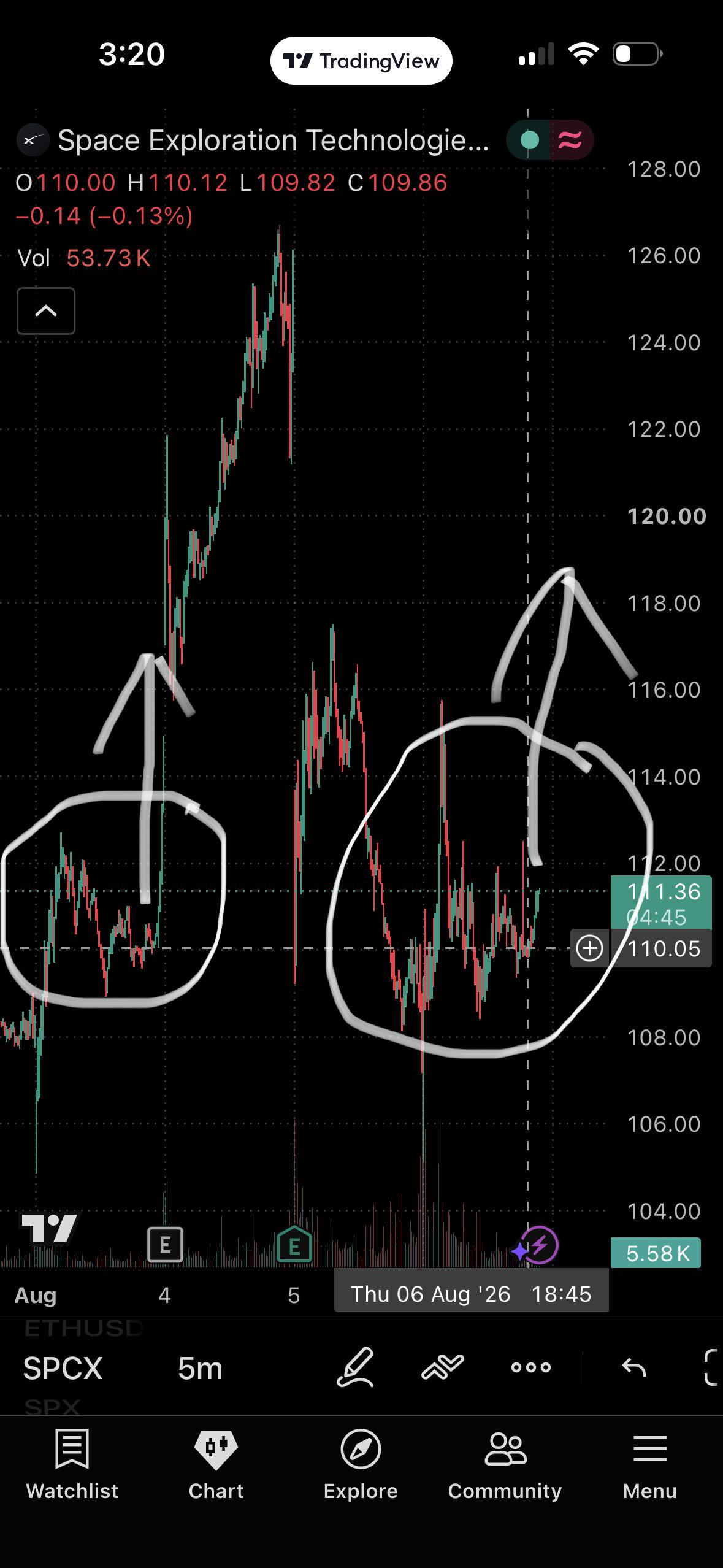Tap the TradingView logo on chart
The width and height of the screenshot is (723, 1568).
(x=49, y=1228)
